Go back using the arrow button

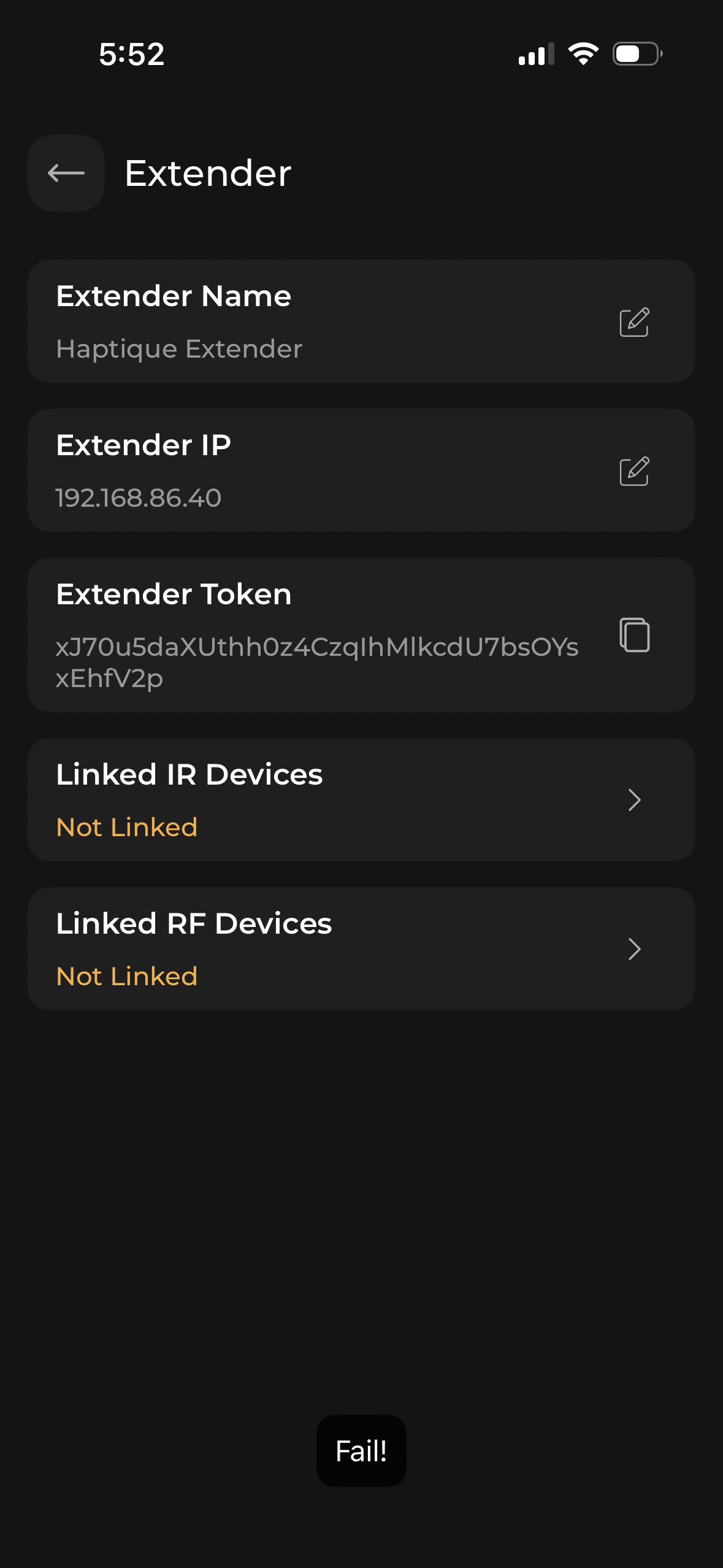point(66,173)
